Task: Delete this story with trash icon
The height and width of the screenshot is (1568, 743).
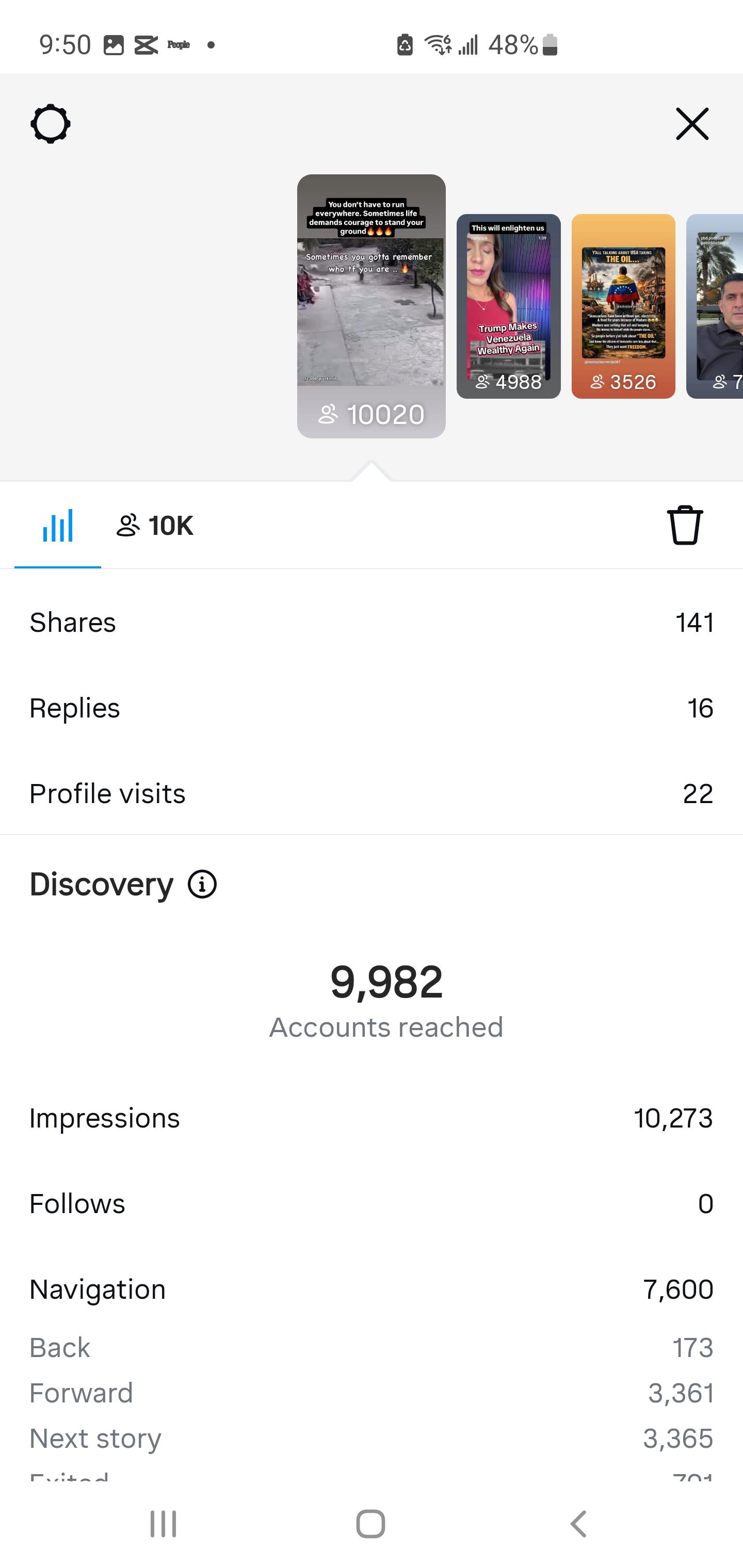Action: [x=685, y=526]
